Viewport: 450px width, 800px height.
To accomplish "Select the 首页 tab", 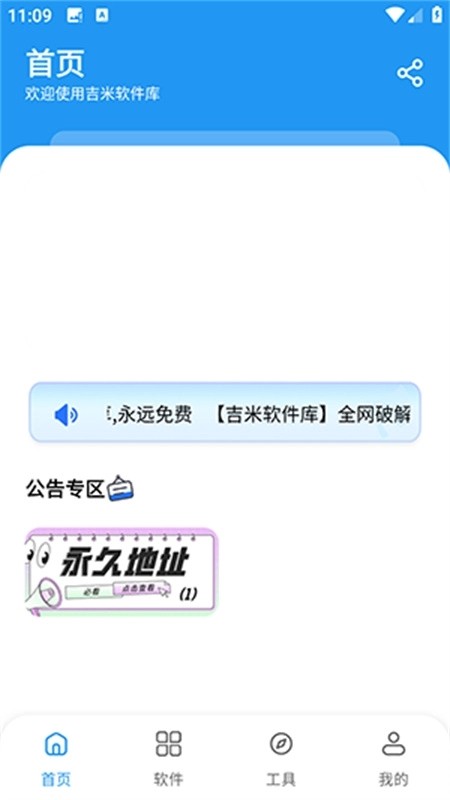I will pyautogui.click(x=56, y=758).
